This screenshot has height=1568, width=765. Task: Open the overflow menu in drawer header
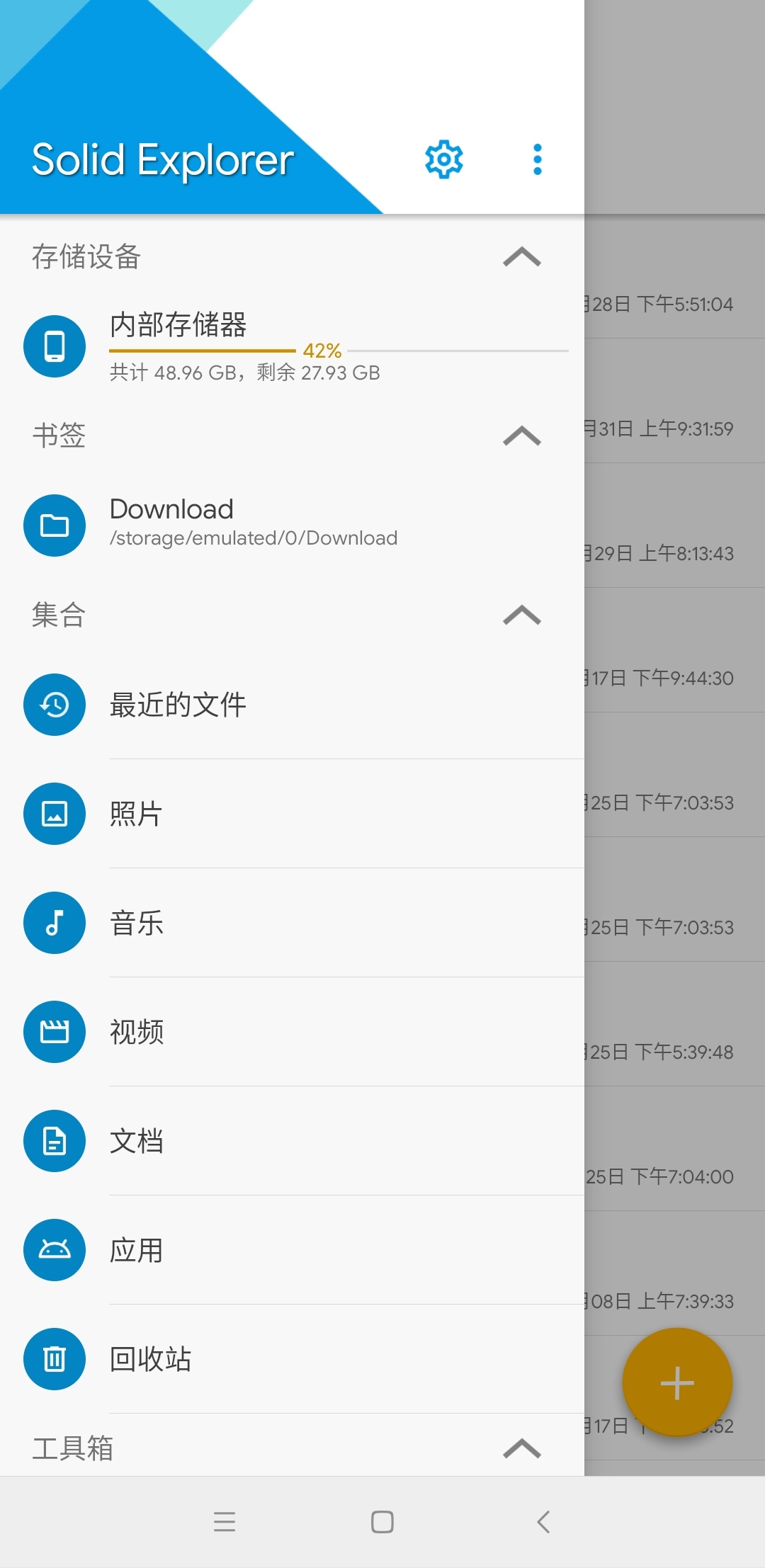(x=538, y=159)
